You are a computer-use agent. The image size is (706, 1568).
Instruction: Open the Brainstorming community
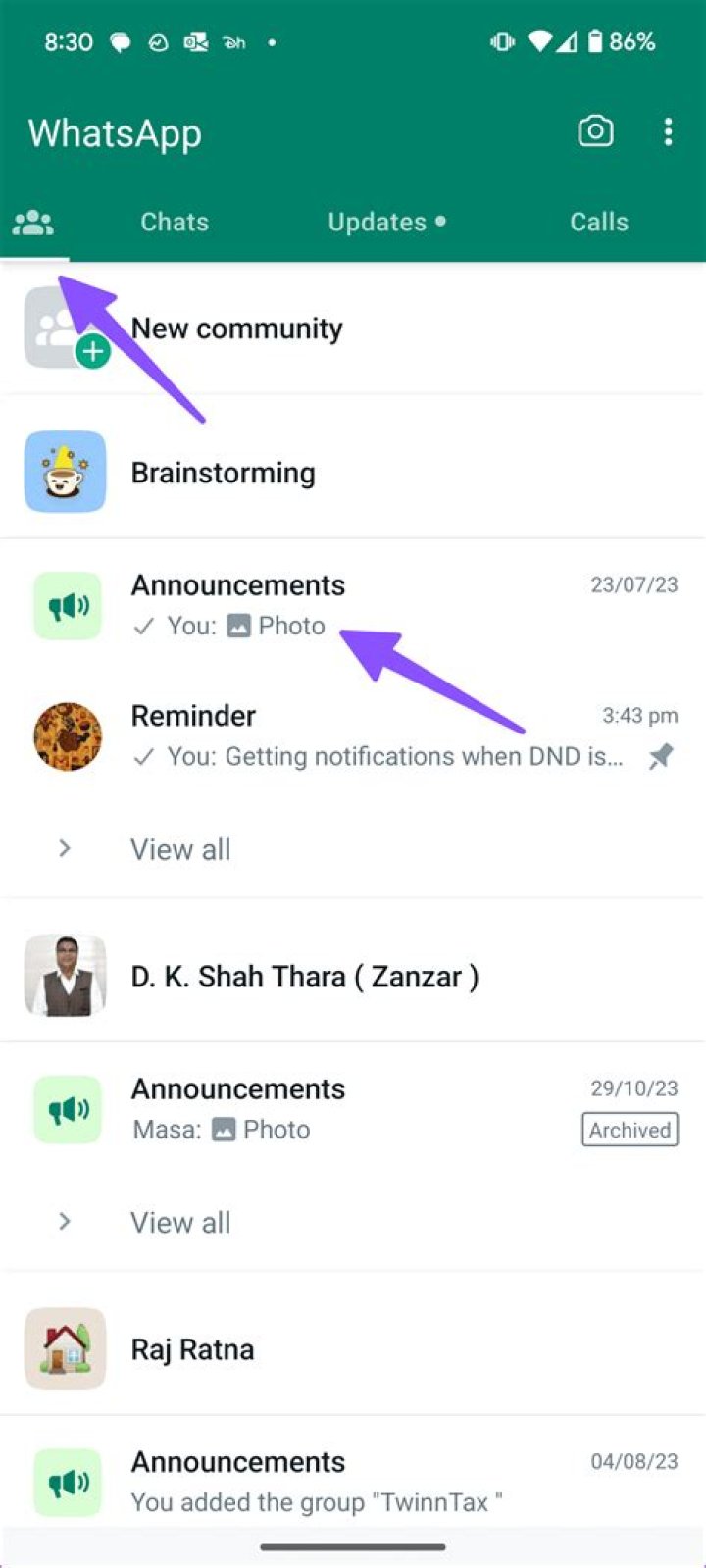click(x=224, y=473)
